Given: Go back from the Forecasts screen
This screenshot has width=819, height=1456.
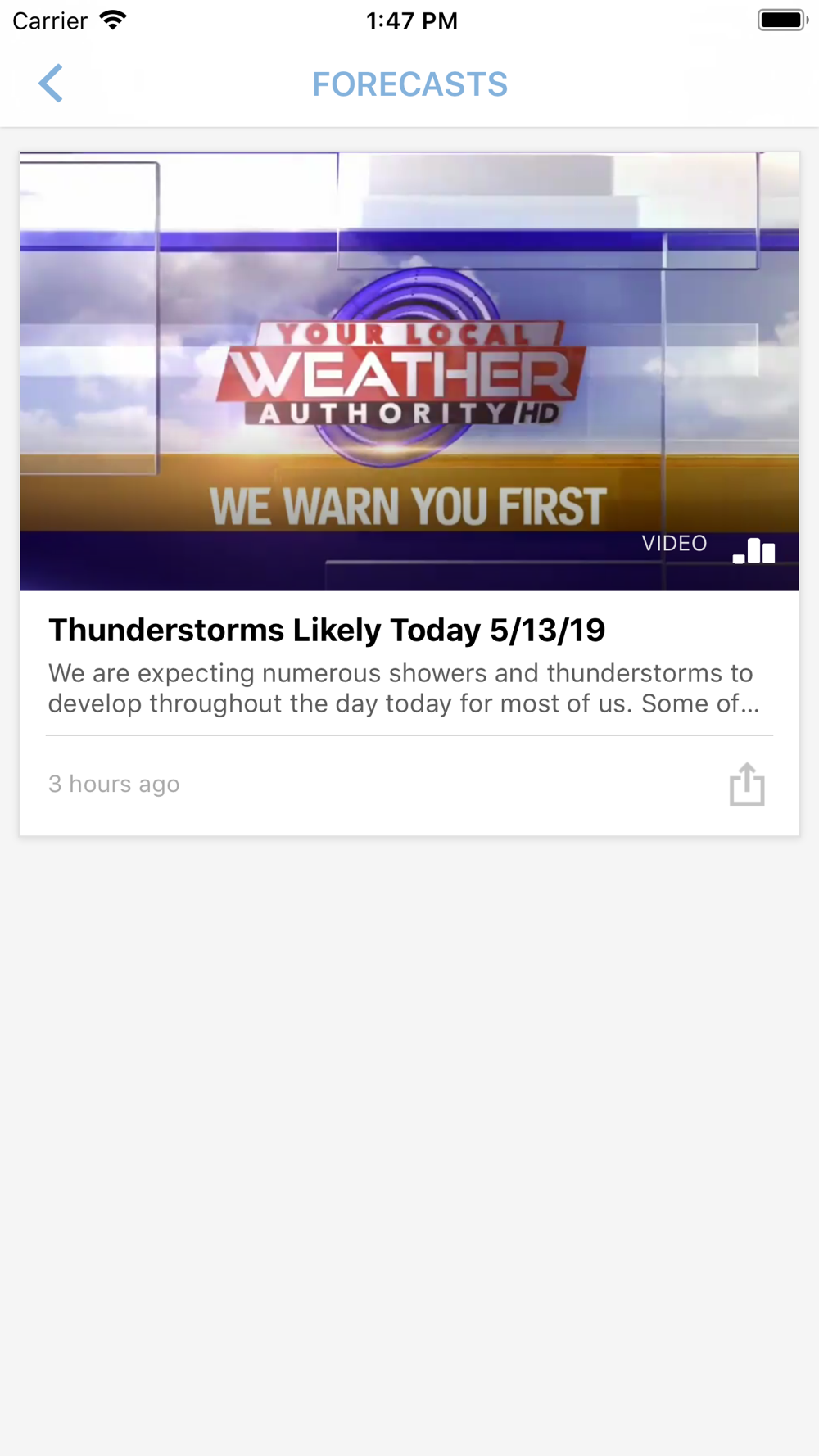Looking at the screenshot, I should click(51, 84).
